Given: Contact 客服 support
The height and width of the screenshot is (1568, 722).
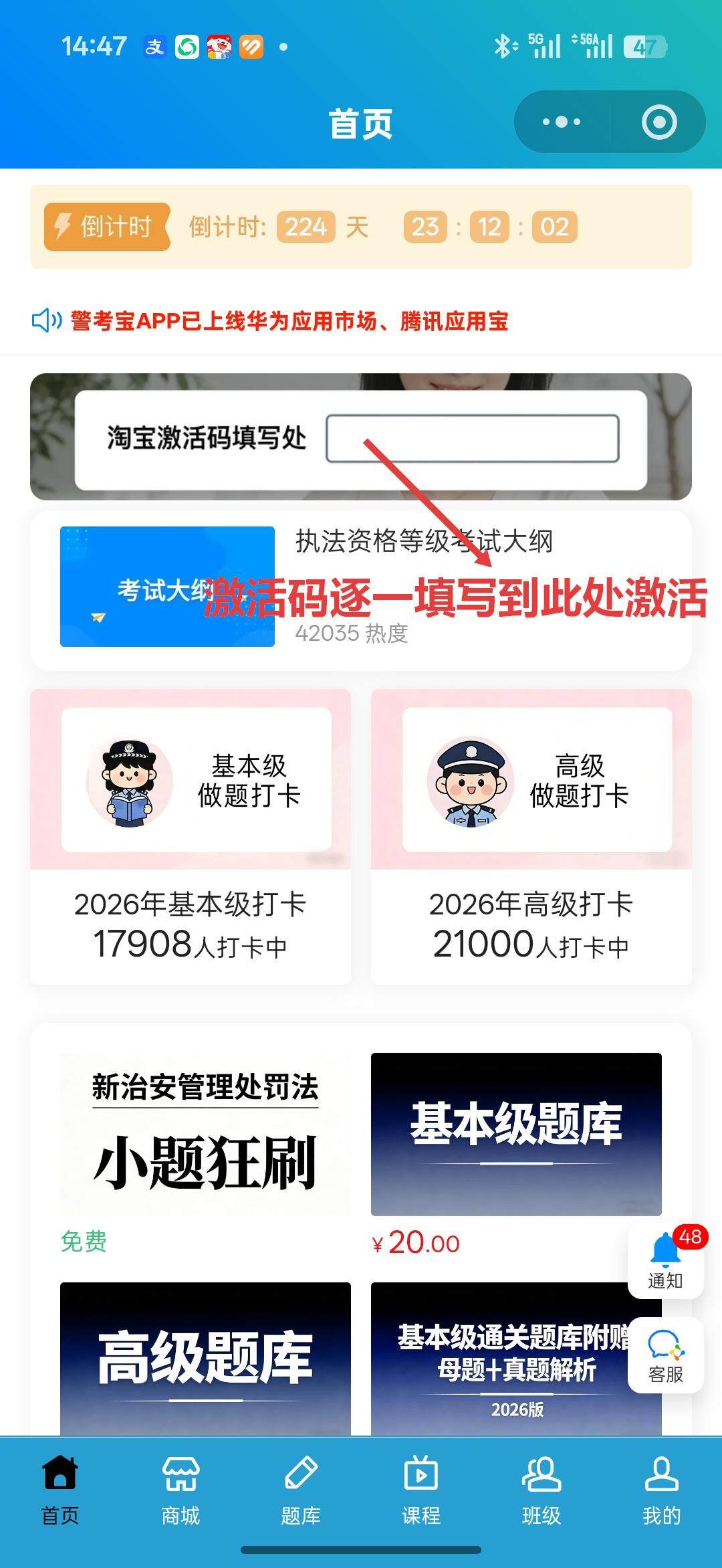Looking at the screenshot, I should click(x=665, y=1356).
